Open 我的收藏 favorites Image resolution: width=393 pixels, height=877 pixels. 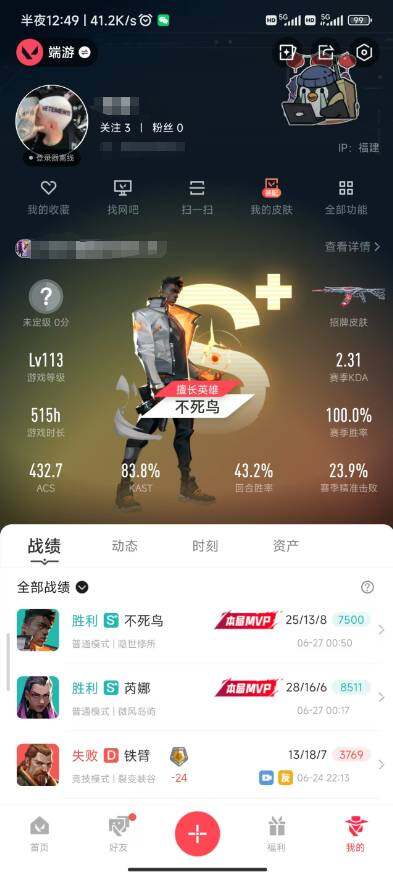(49, 198)
